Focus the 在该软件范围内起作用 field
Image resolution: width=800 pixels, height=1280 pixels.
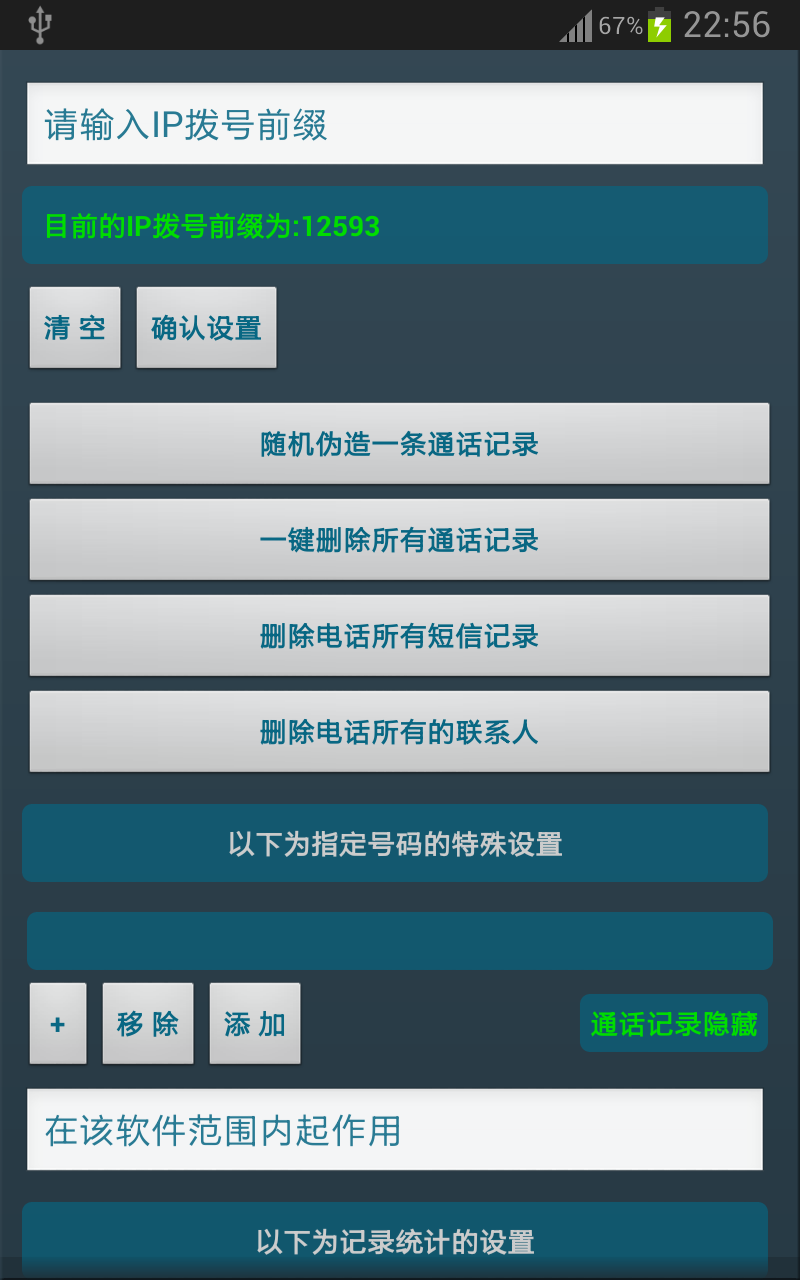pyautogui.click(x=395, y=1130)
